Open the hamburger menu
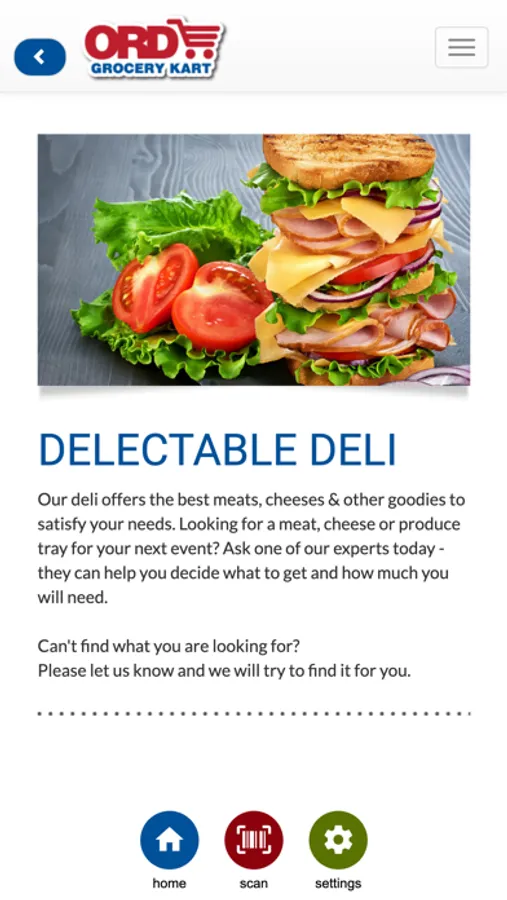 462,47
